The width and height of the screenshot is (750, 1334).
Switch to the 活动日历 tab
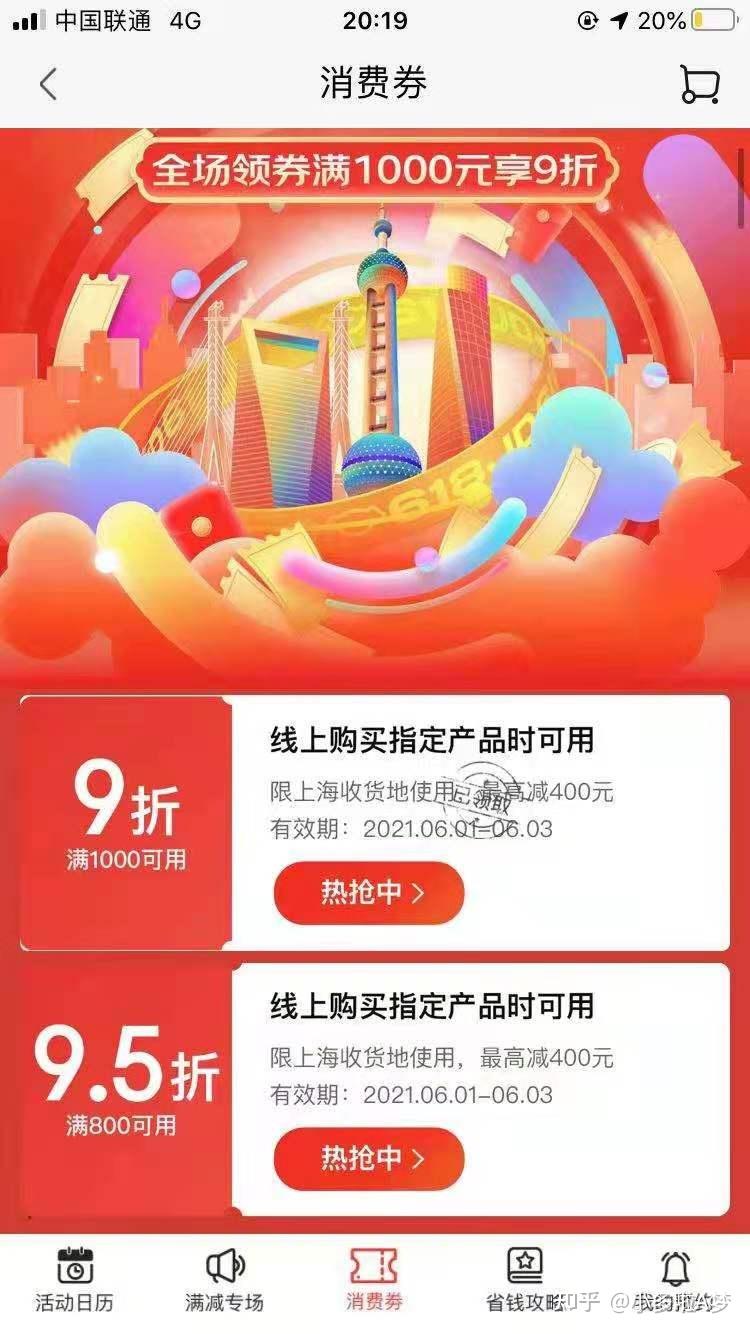[74, 1281]
